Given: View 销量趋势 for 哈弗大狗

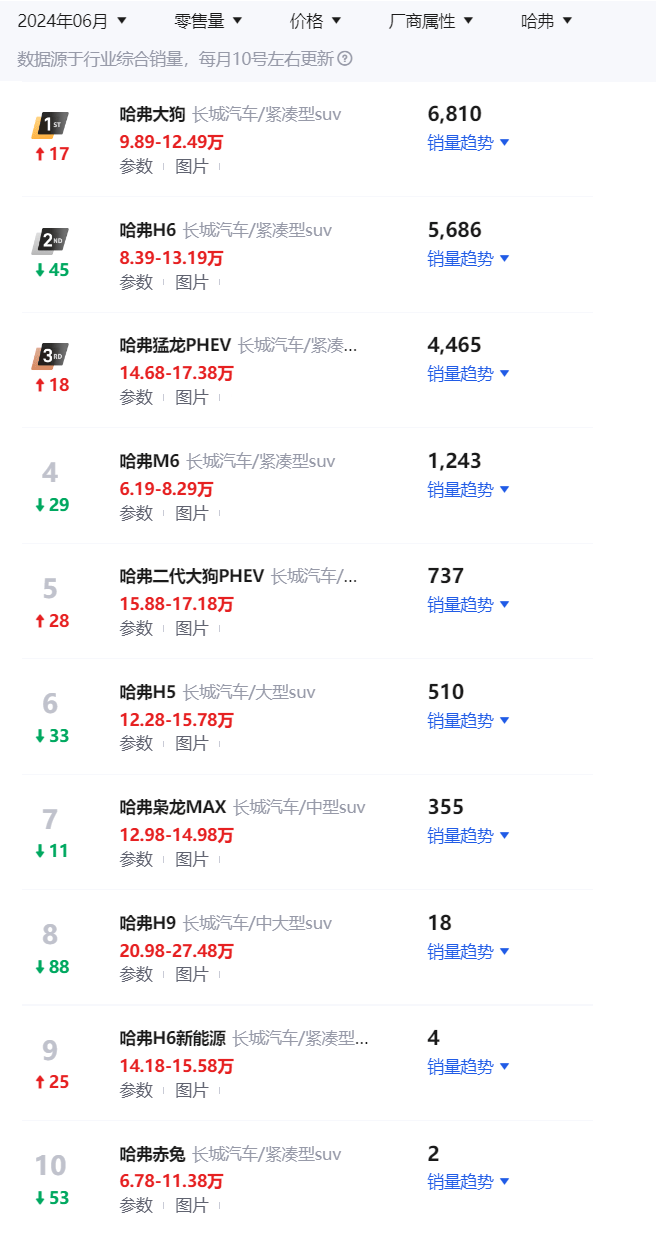Looking at the screenshot, I should click(468, 143).
